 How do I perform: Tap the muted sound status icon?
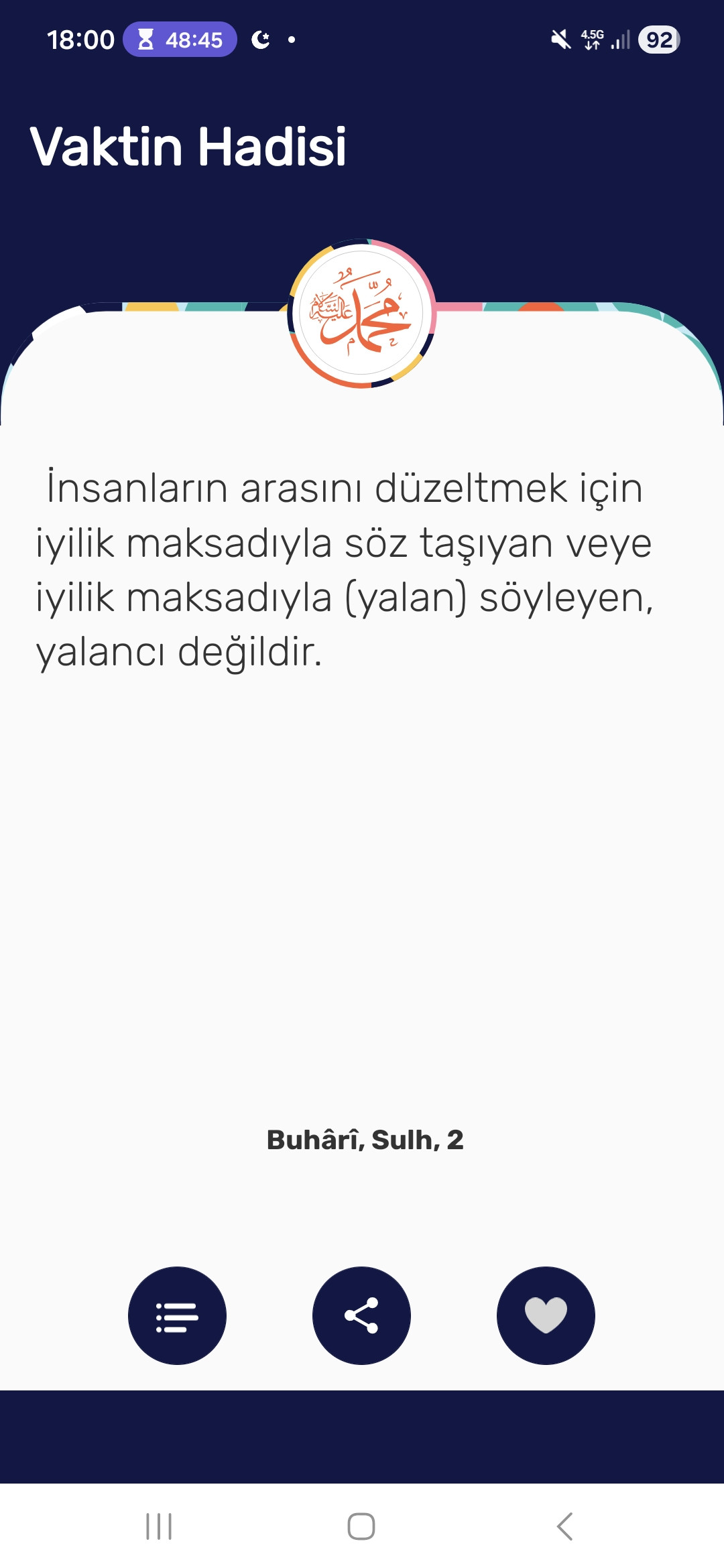click(x=560, y=40)
